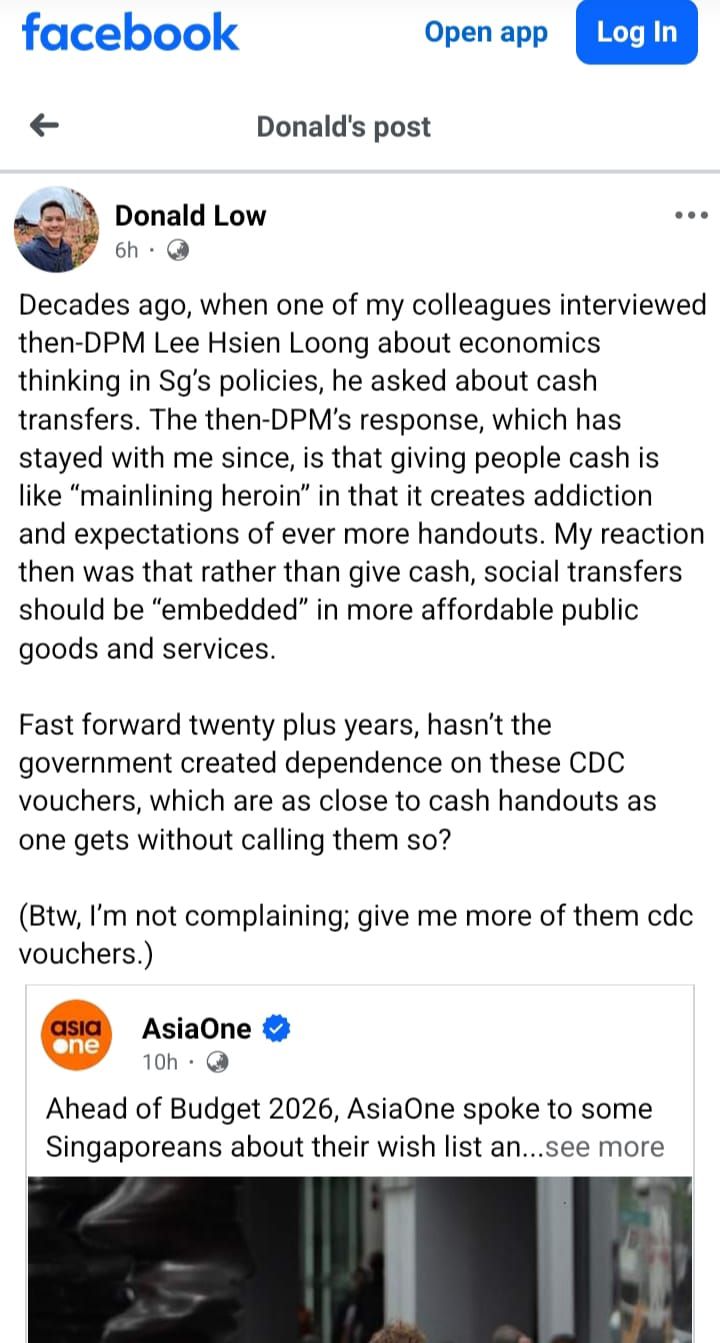Go back using the arrow icon
Image resolution: width=720 pixels, height=1343 pixels.
click(45, 125)
